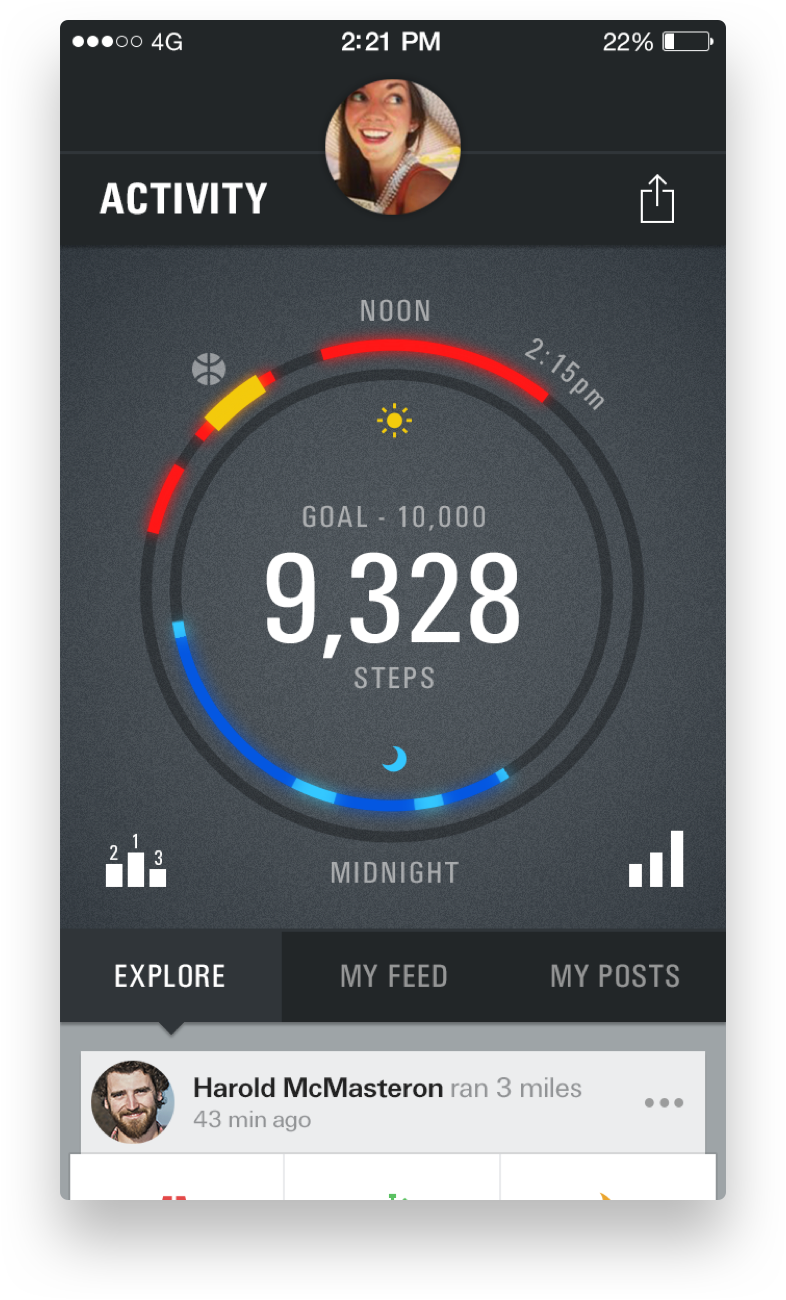Switch to the My Feed tab

point(393,976)
